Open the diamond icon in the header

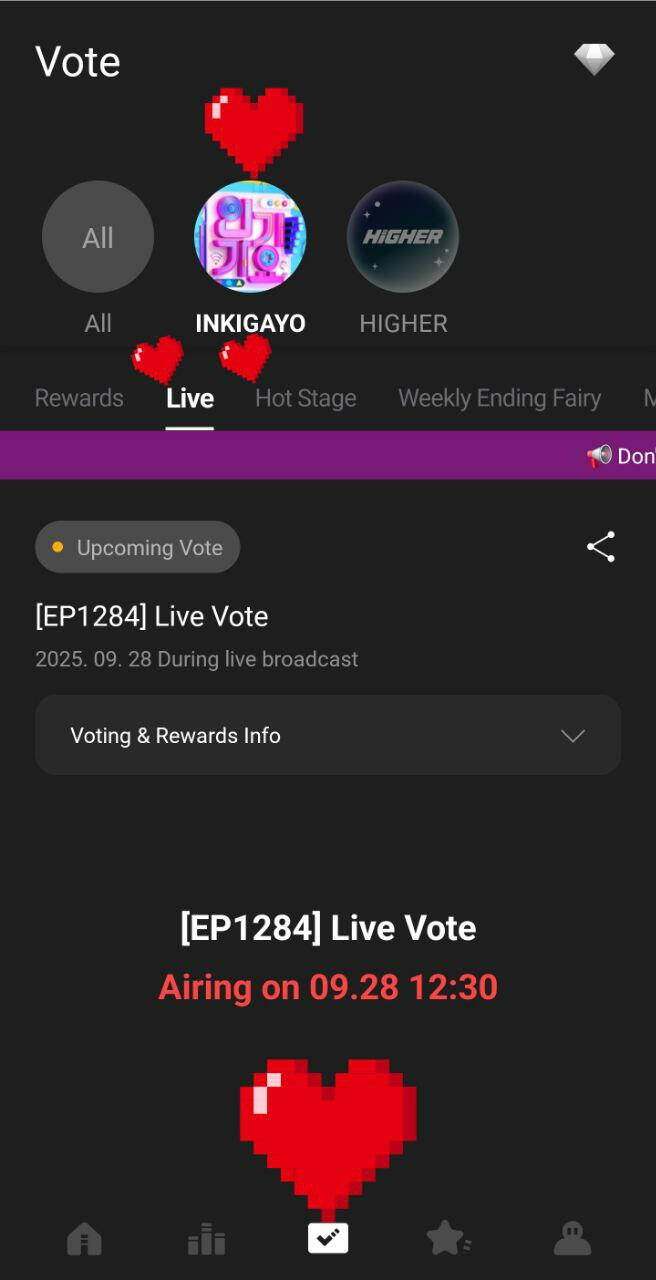[594, 60]
